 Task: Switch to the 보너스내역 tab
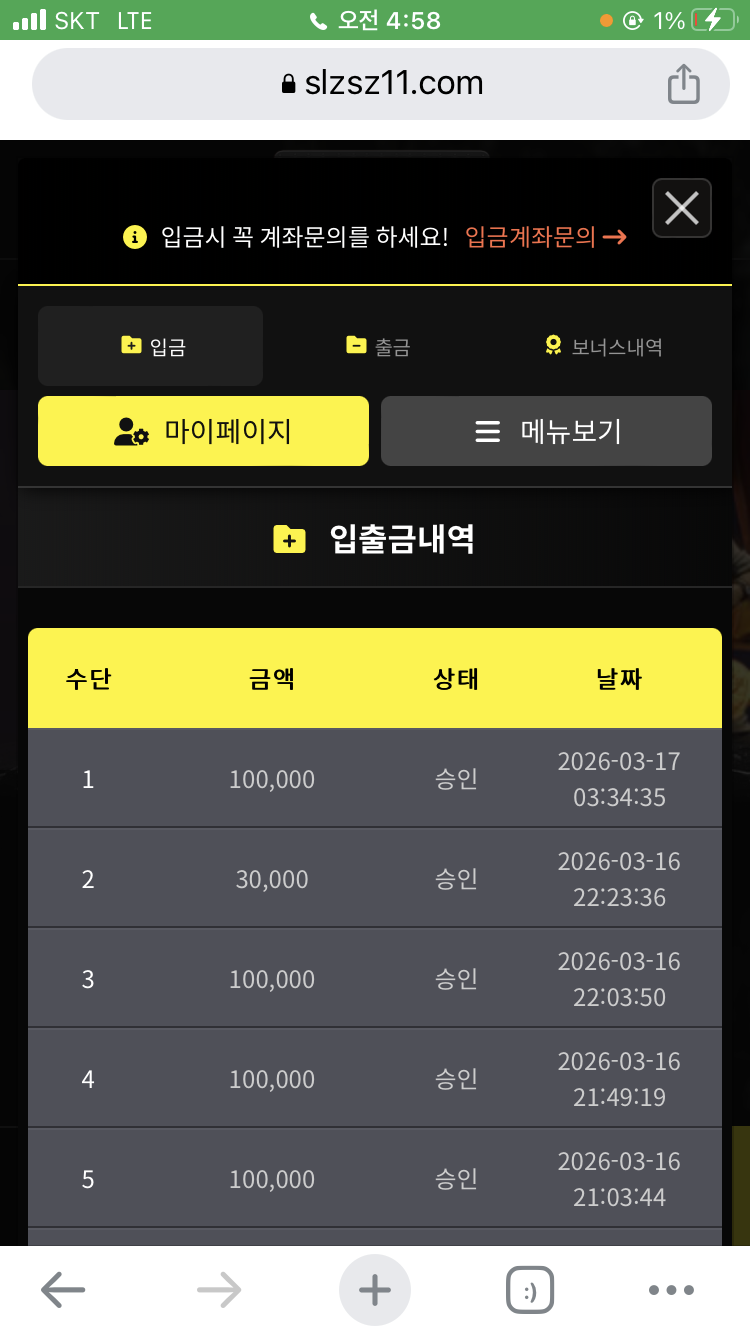(x=603, y=346)
